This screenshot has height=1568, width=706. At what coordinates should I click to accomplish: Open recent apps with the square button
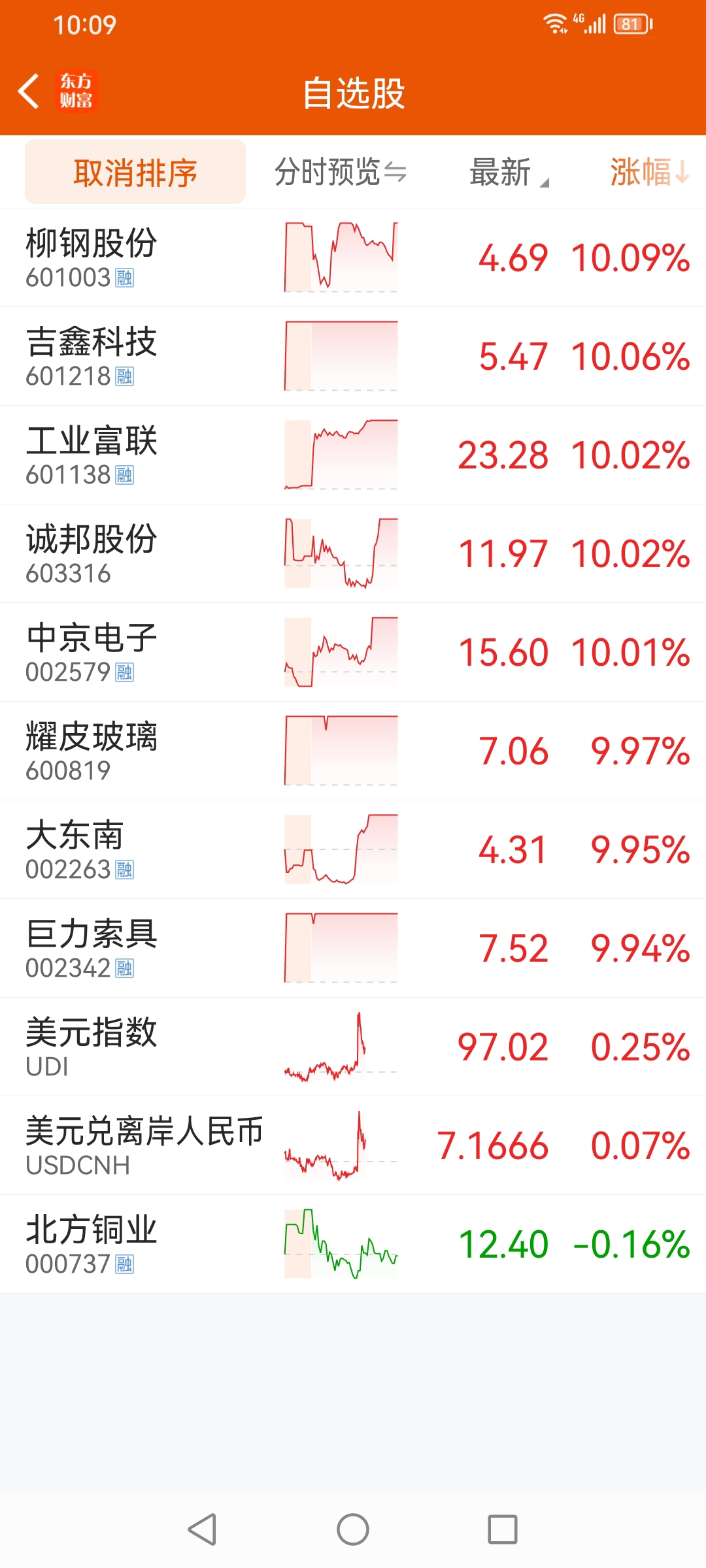point(503,1529)
